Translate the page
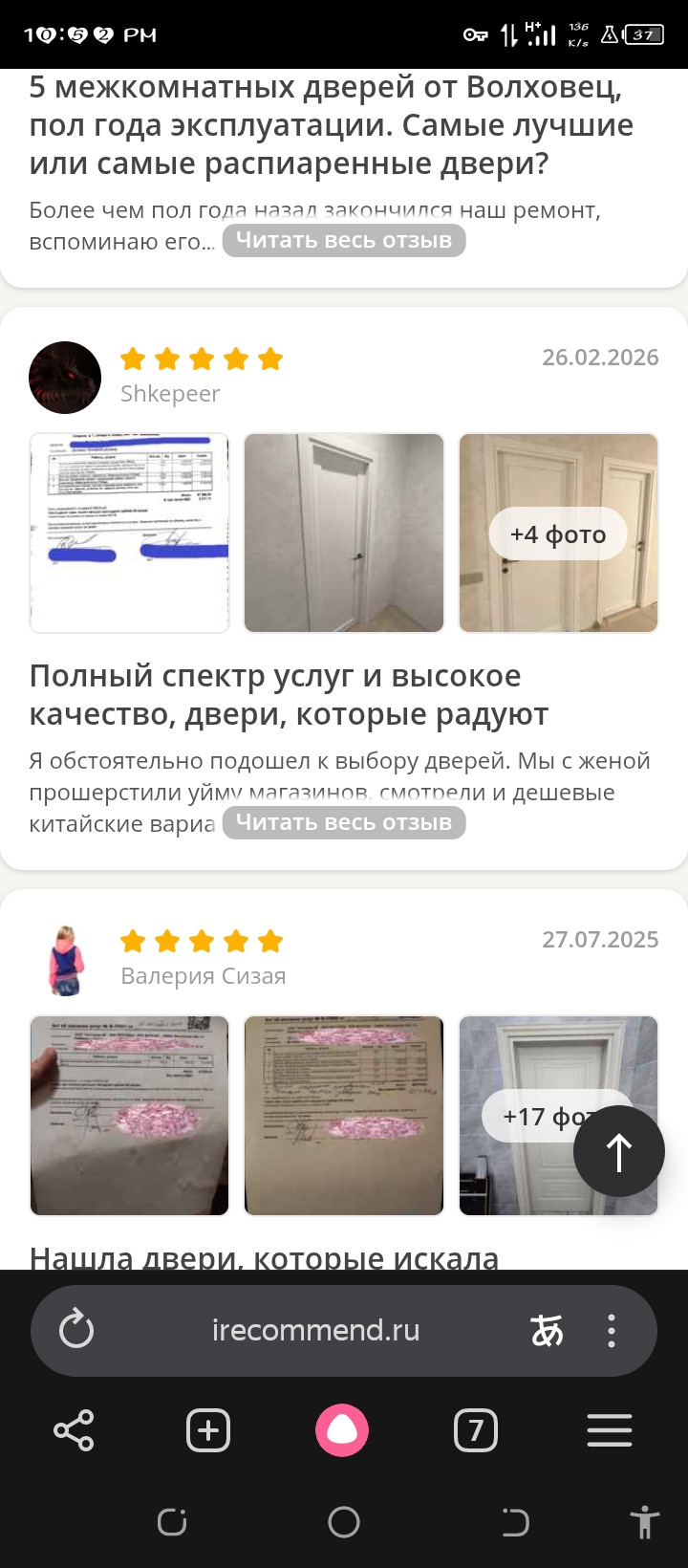The height and width of the screenshot is (1568, 688). tap(547, 1330)
